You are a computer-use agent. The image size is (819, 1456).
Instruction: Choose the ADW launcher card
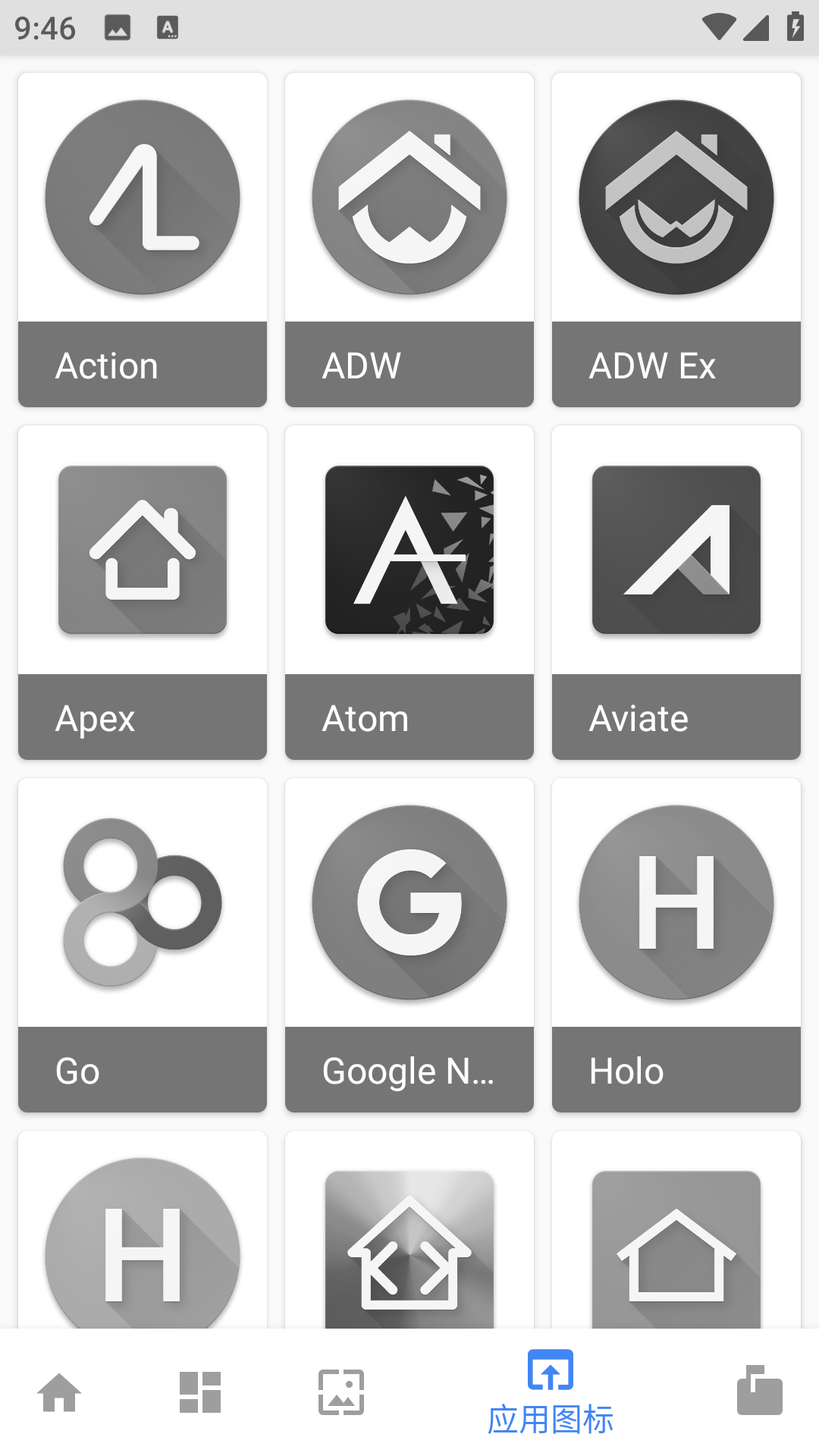point(409,240)
